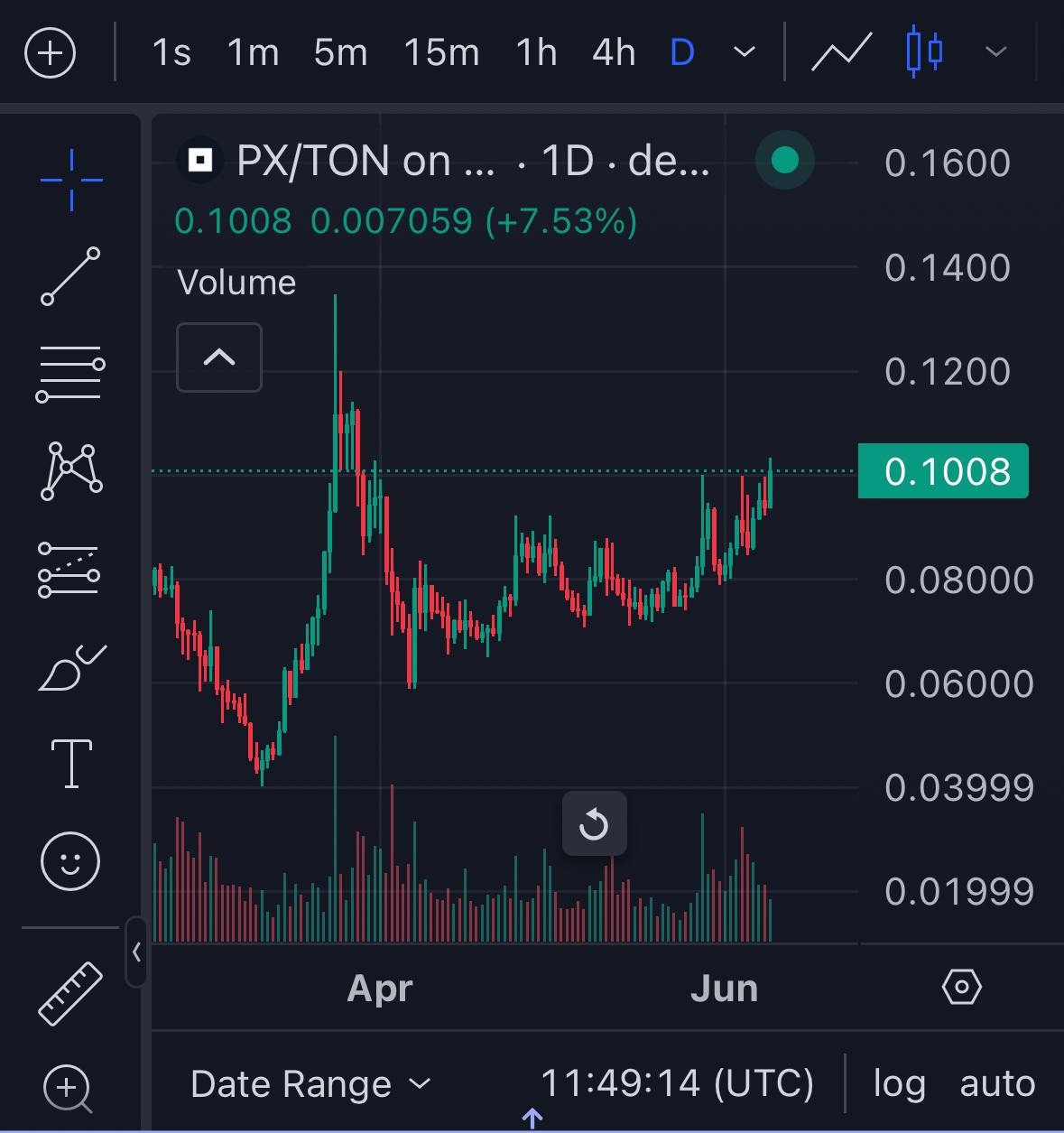
Task: Collapse the Volume indicator legend
Action: pos(219,358)
